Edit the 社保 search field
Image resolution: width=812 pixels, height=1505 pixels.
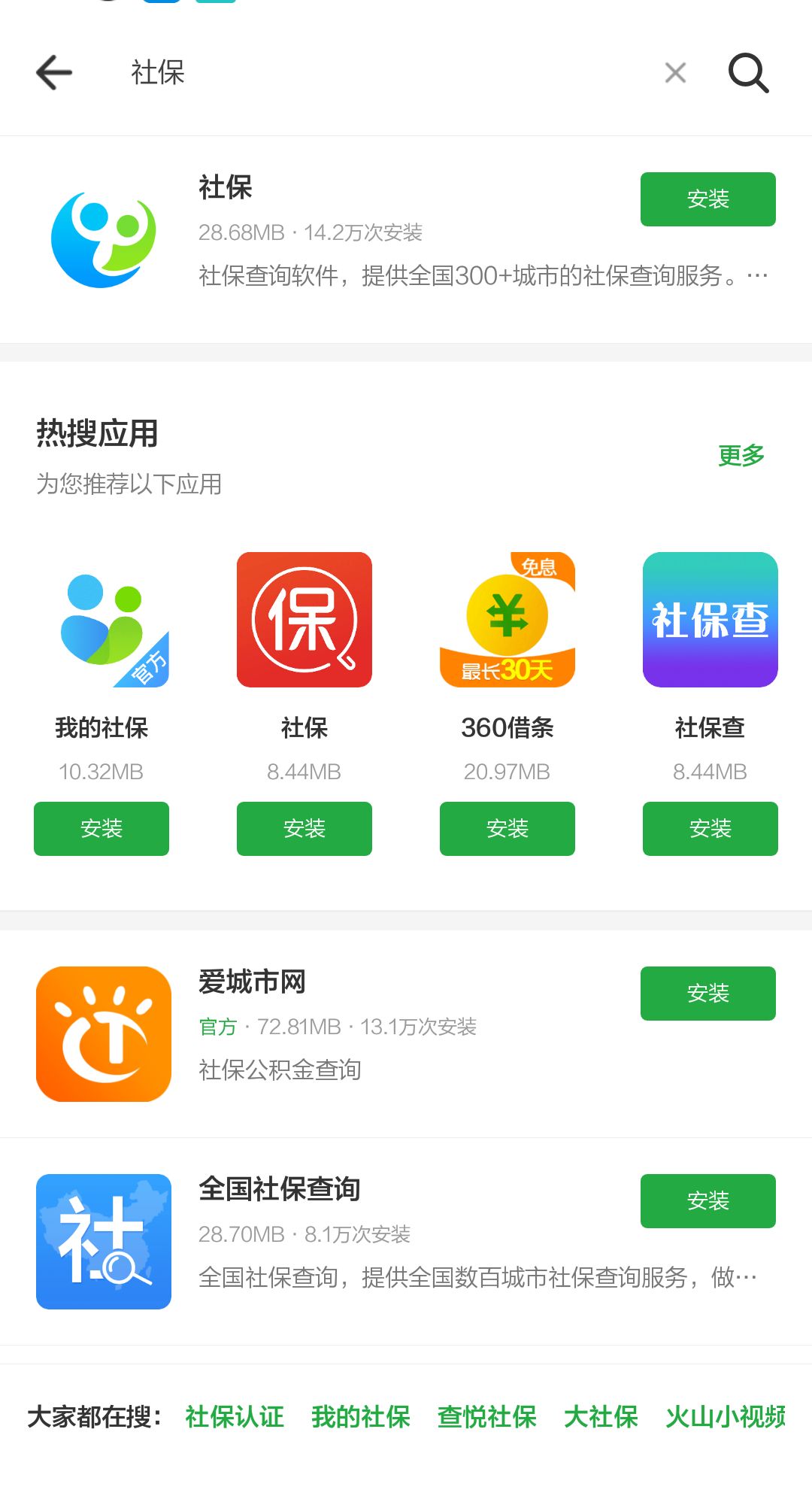coord(376,73)
